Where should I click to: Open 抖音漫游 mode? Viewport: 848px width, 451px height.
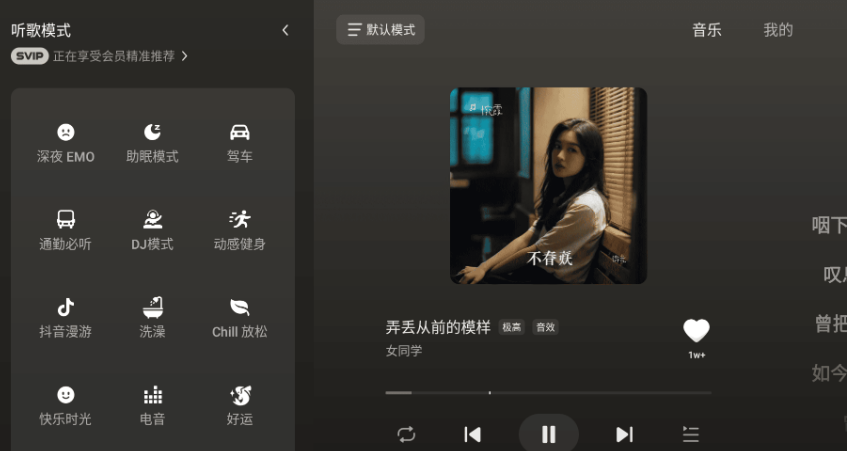[x=65, y=318]
